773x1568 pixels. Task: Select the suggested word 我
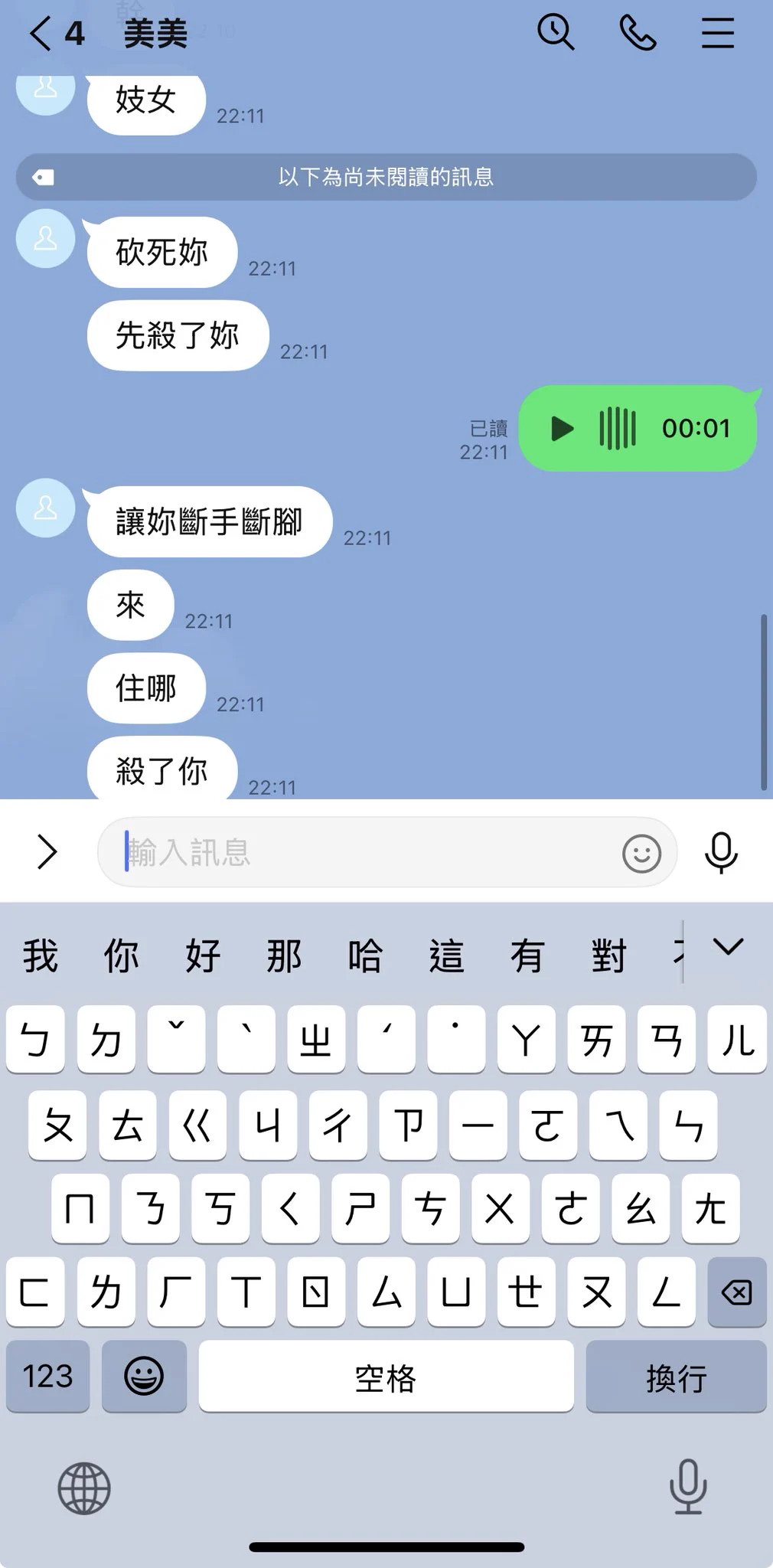pos(41,955)
